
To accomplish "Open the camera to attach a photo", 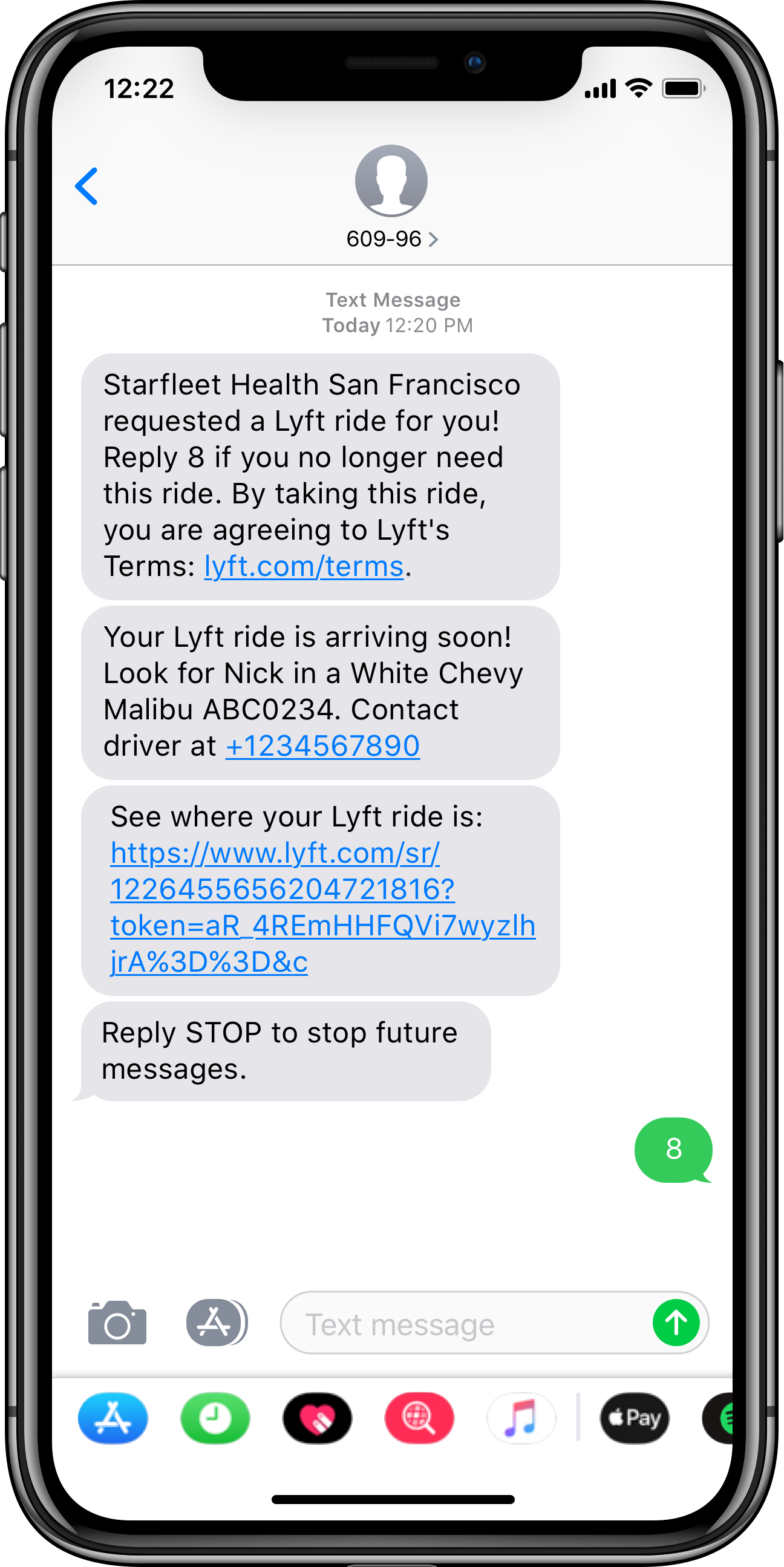I will (x=117, y=1323).
